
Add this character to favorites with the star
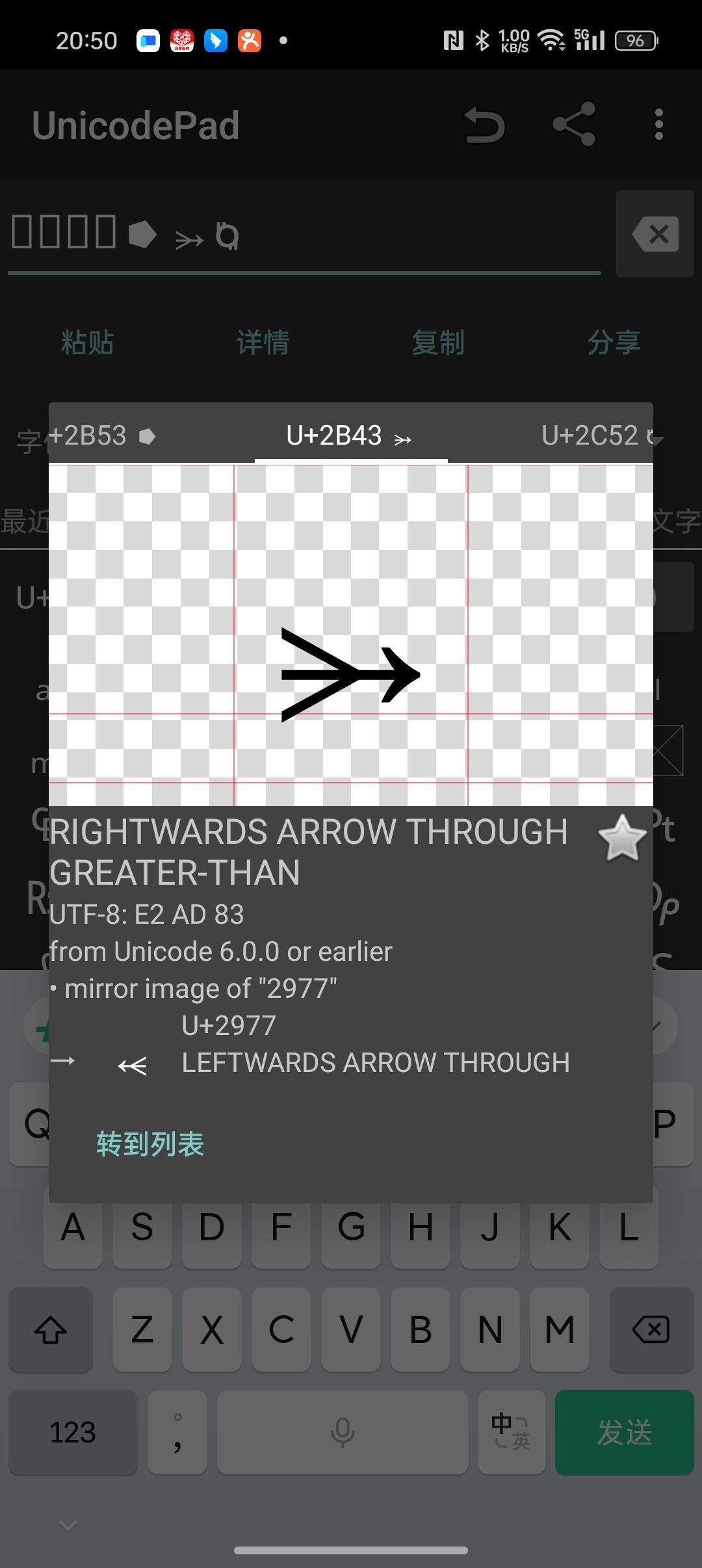click(x=622, y=839)
